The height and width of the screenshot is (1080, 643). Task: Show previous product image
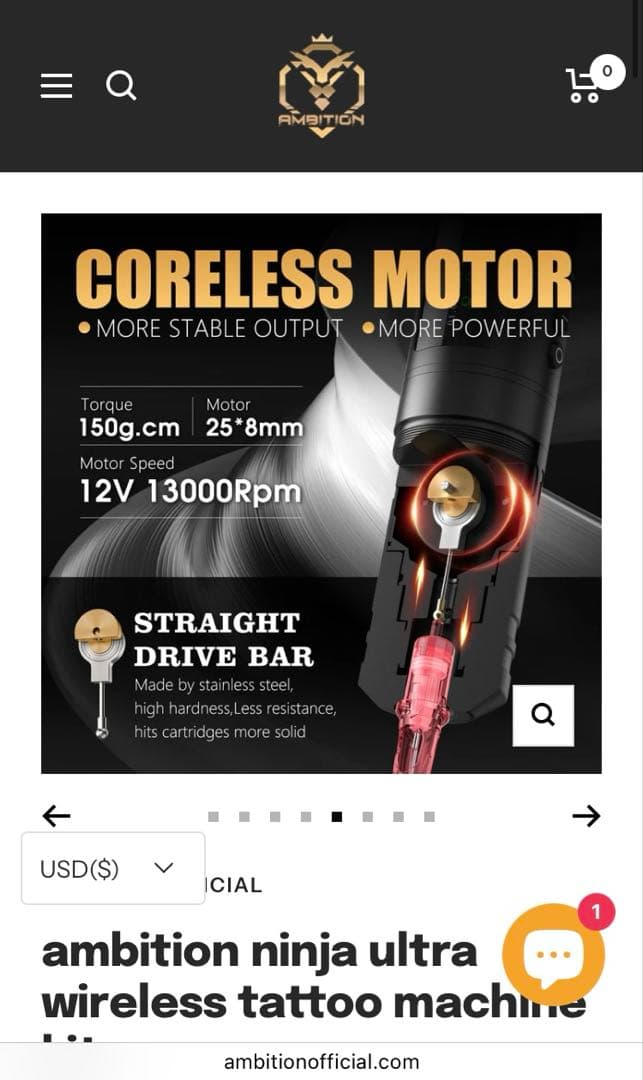point(57,816)
